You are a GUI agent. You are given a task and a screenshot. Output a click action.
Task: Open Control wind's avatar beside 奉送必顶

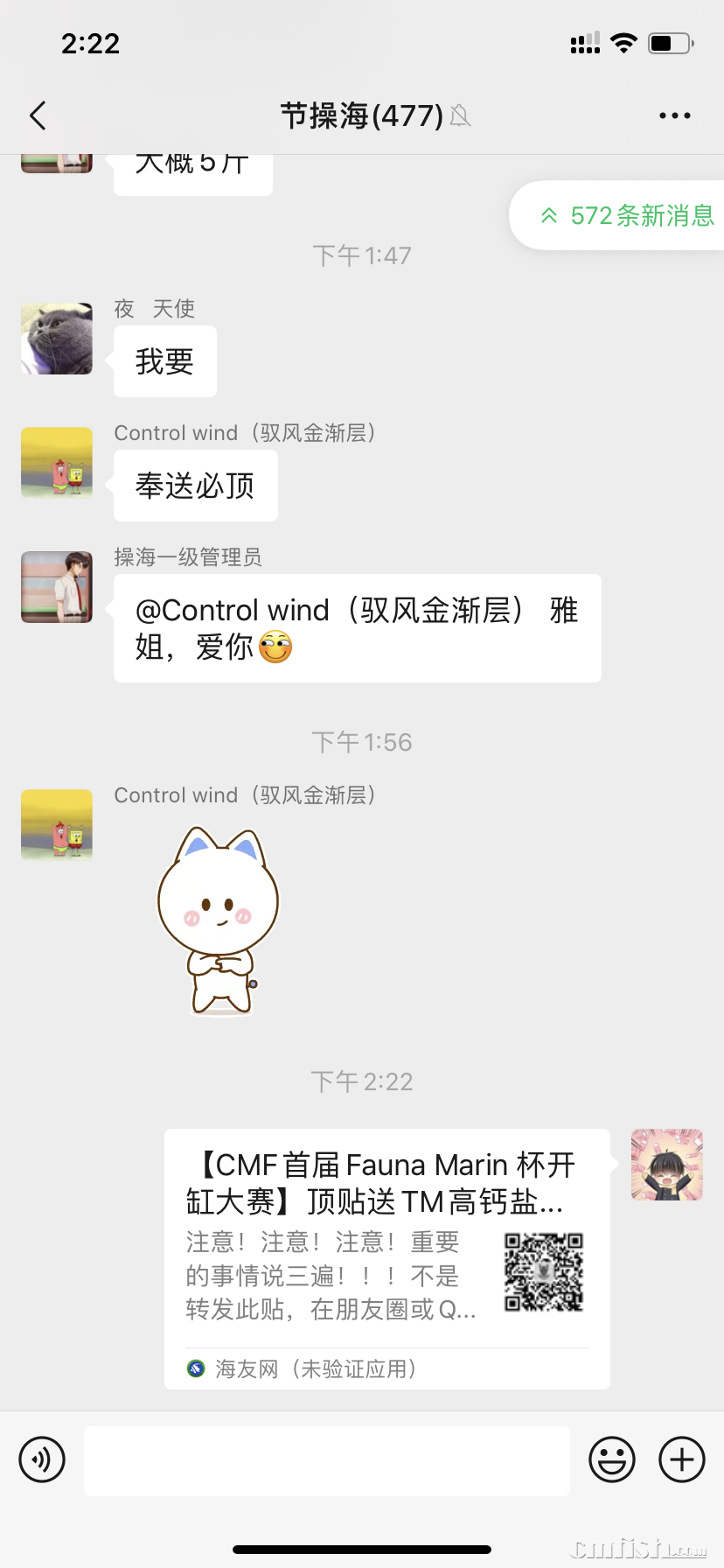click(x=57, y=463)
